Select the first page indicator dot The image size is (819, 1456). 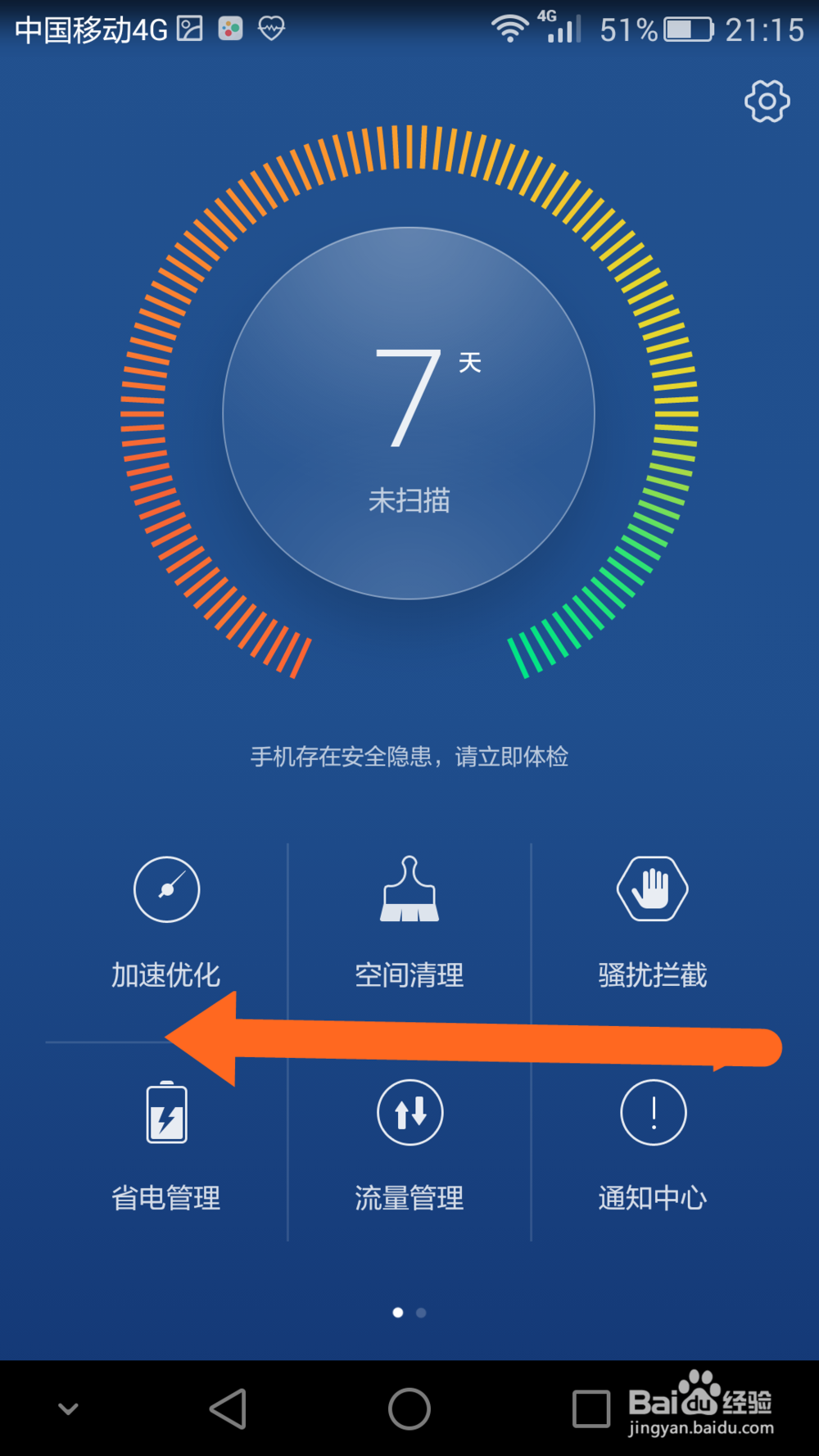coord(398,1312)
